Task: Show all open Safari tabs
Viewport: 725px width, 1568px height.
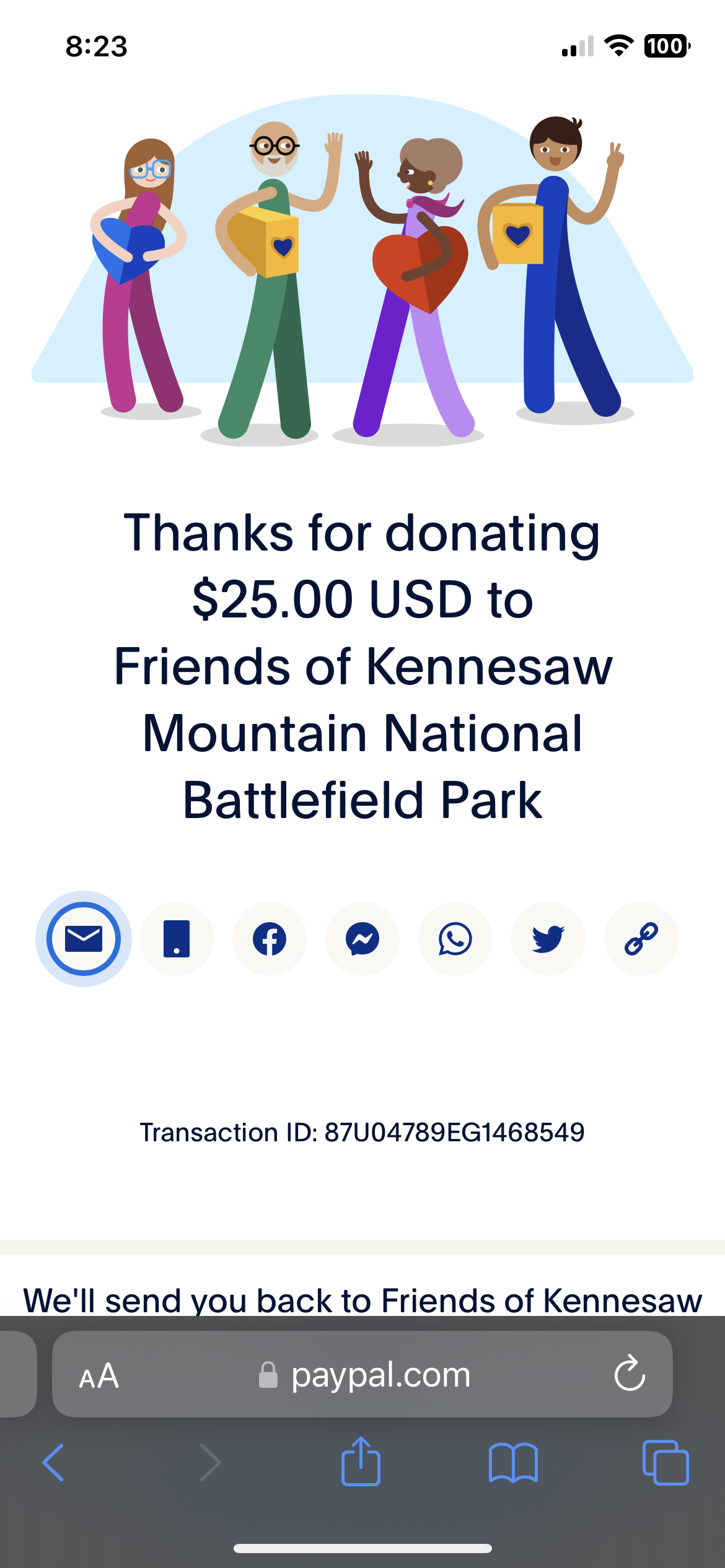Action: [x=666, y=1463]
